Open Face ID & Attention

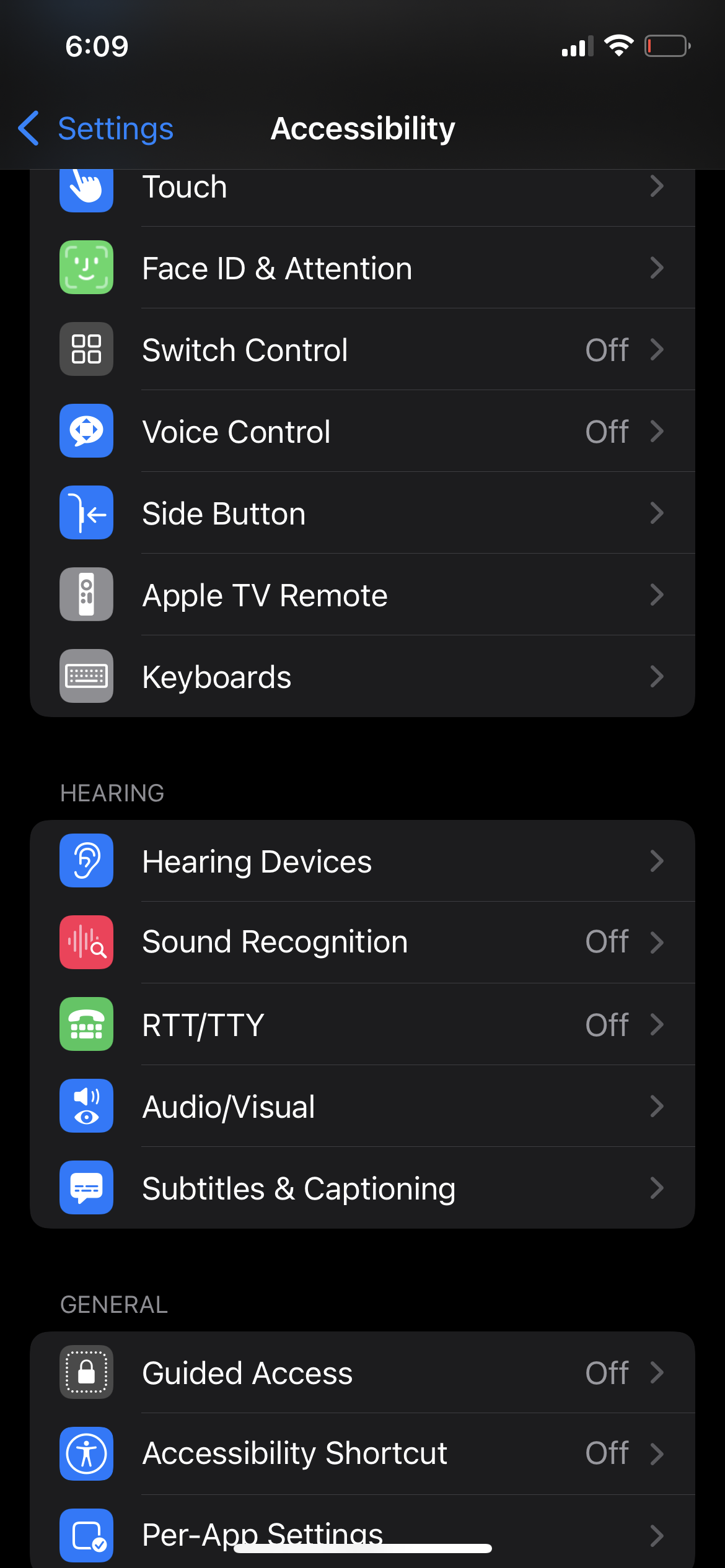[362, 268]
